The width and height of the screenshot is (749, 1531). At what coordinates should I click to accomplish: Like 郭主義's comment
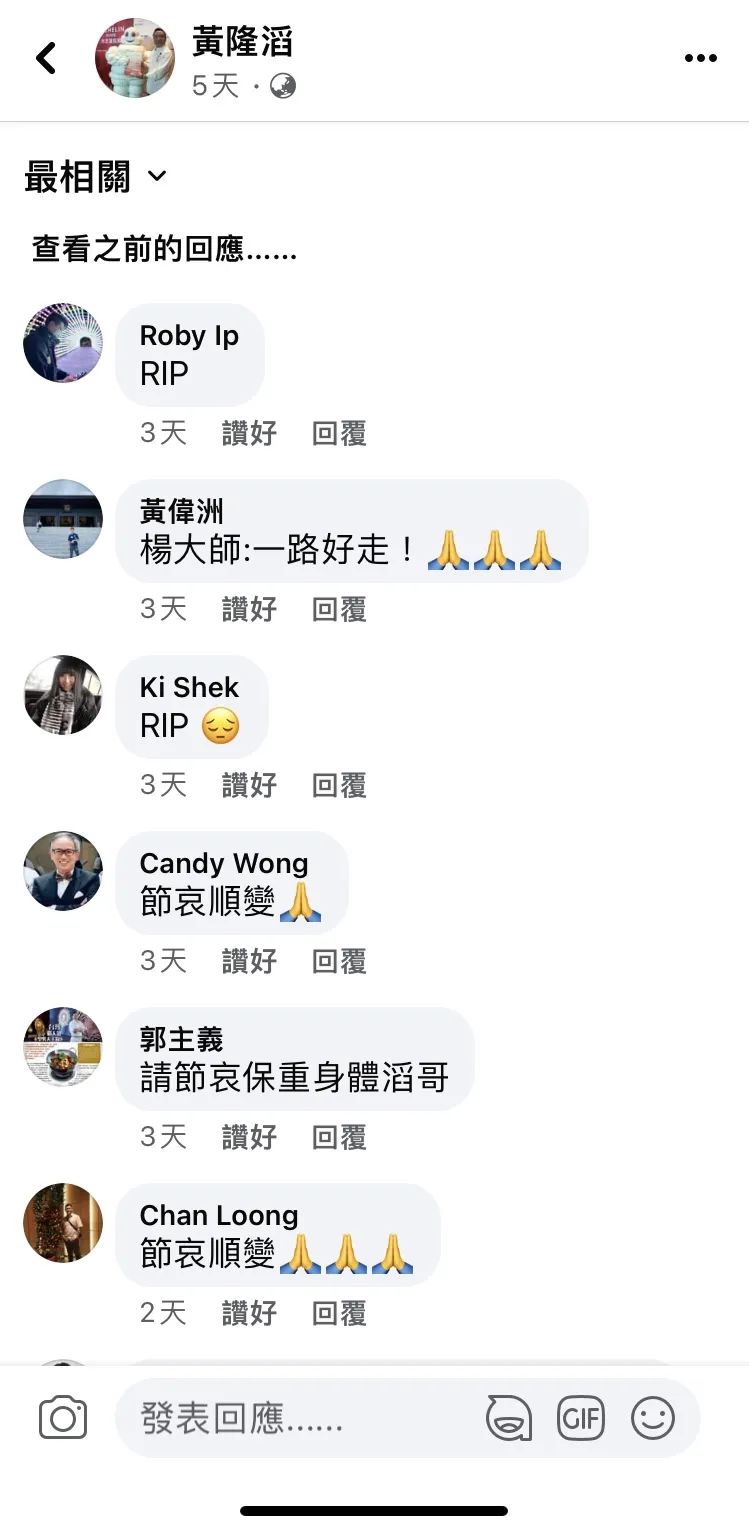click(x=249, y=1137)
